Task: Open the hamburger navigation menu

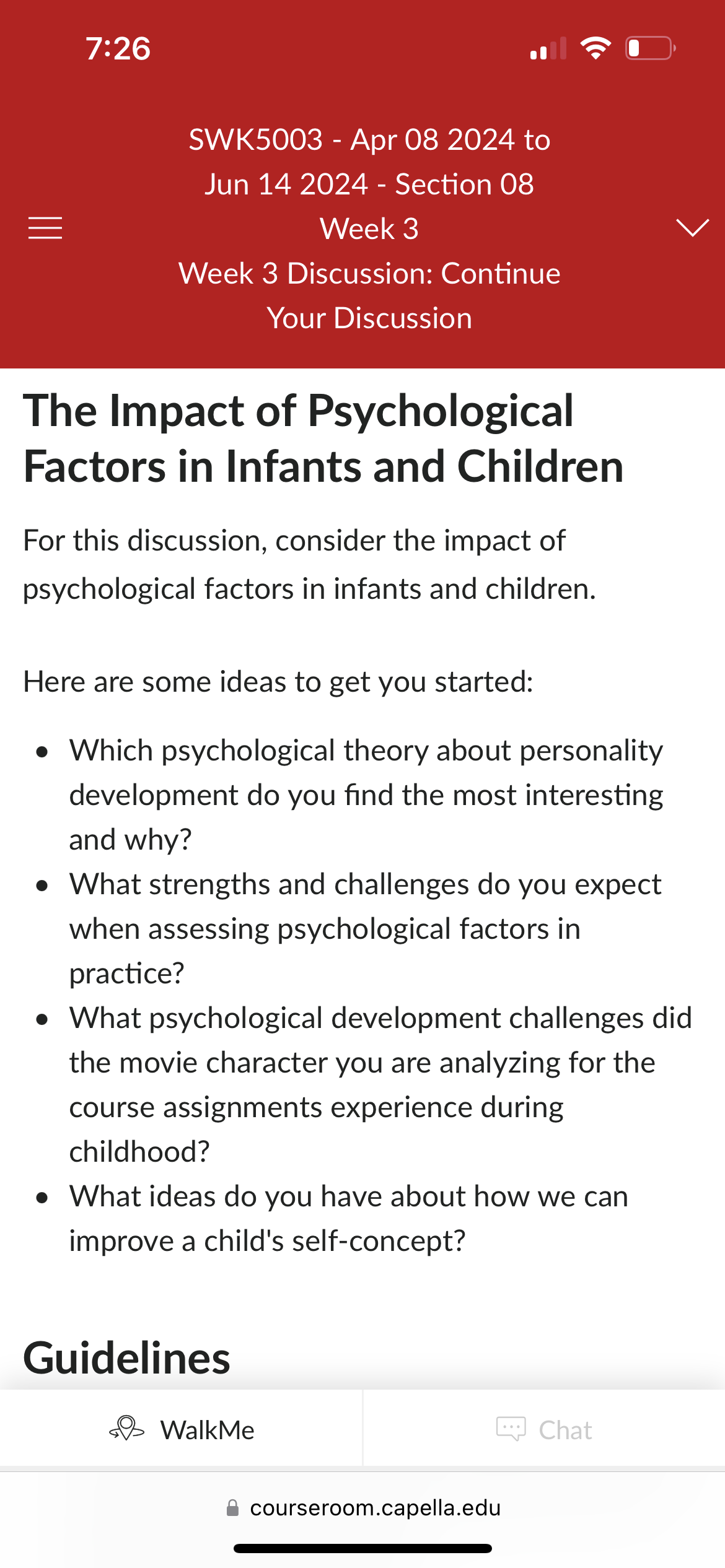Action: 45,228
